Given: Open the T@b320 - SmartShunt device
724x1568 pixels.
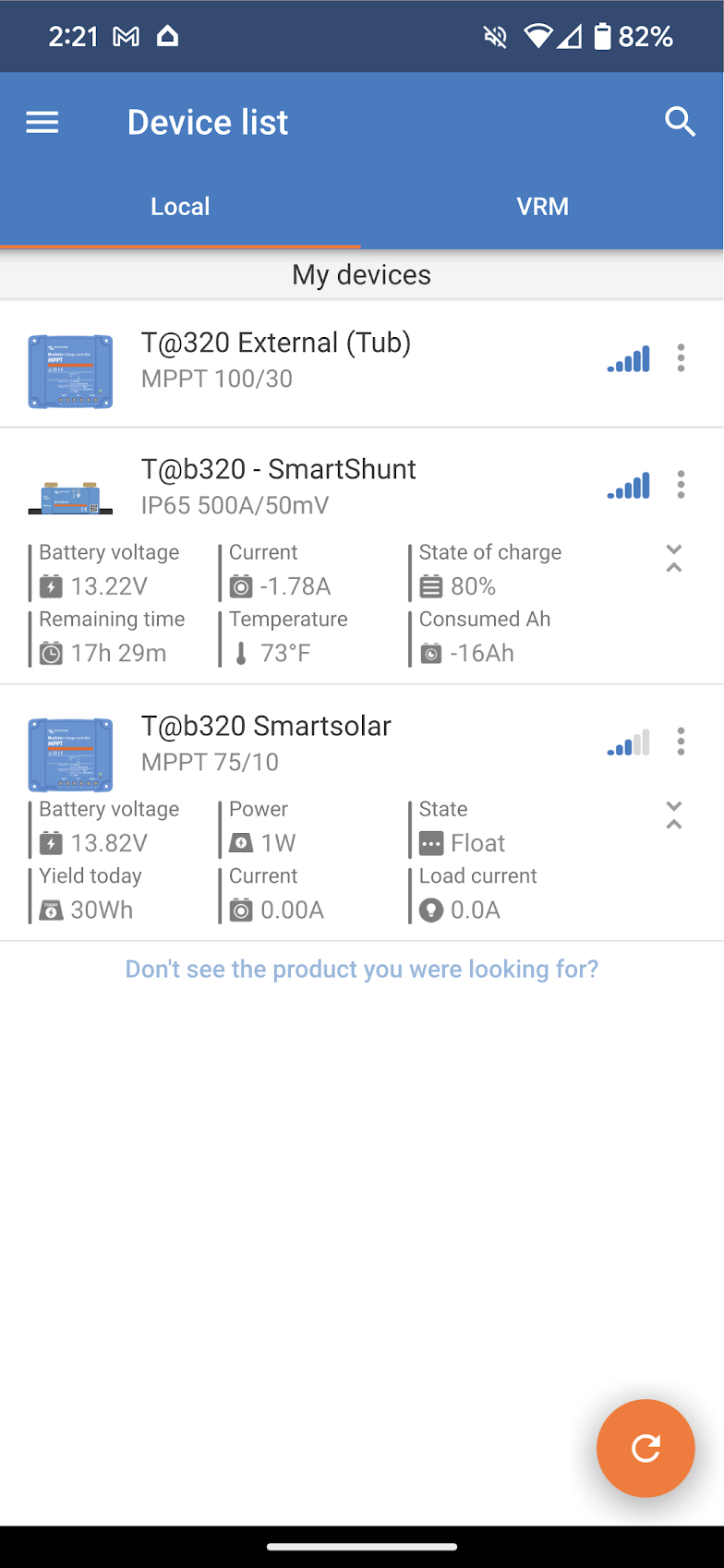Looking at the screenshot, I should click(278, 486).
